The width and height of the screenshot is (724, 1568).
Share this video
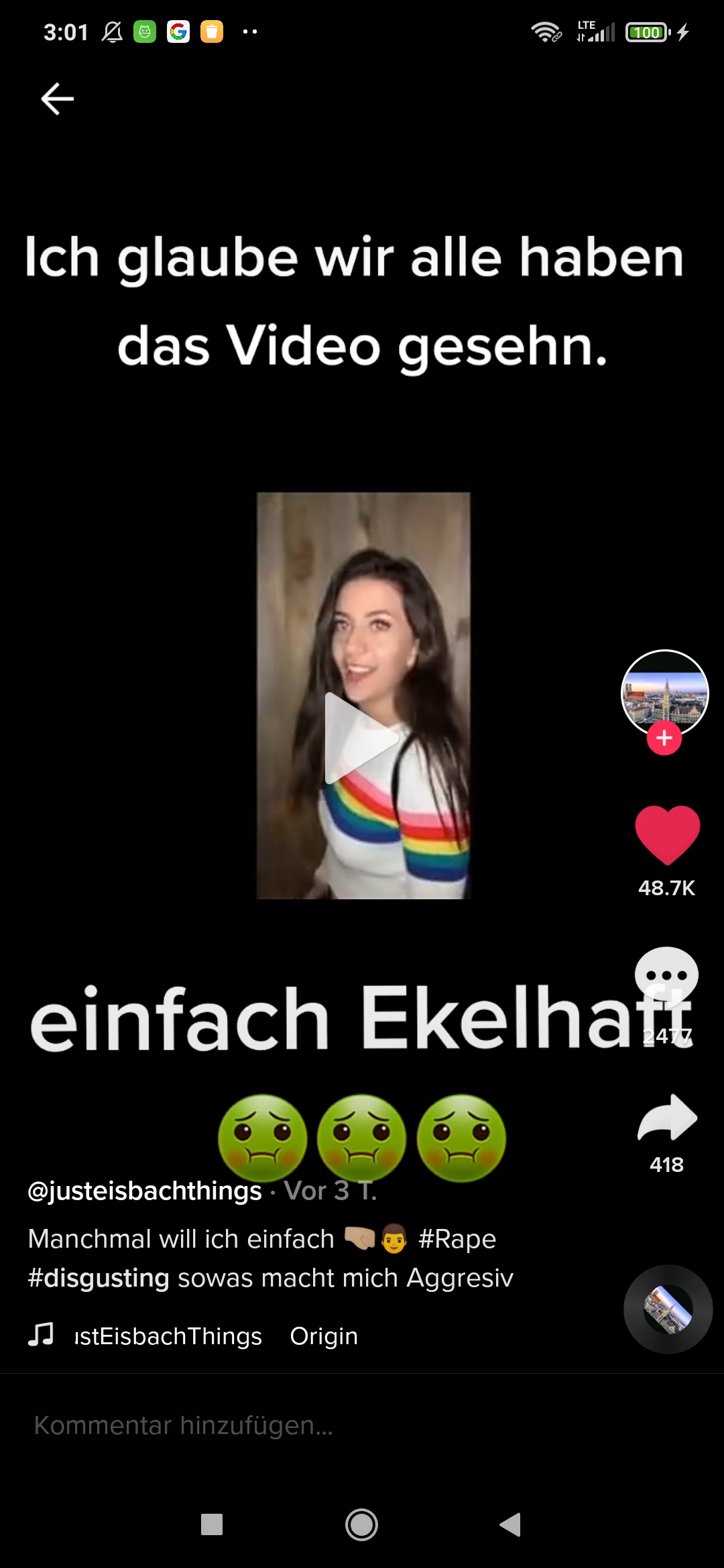click(x=667, y=1118)
